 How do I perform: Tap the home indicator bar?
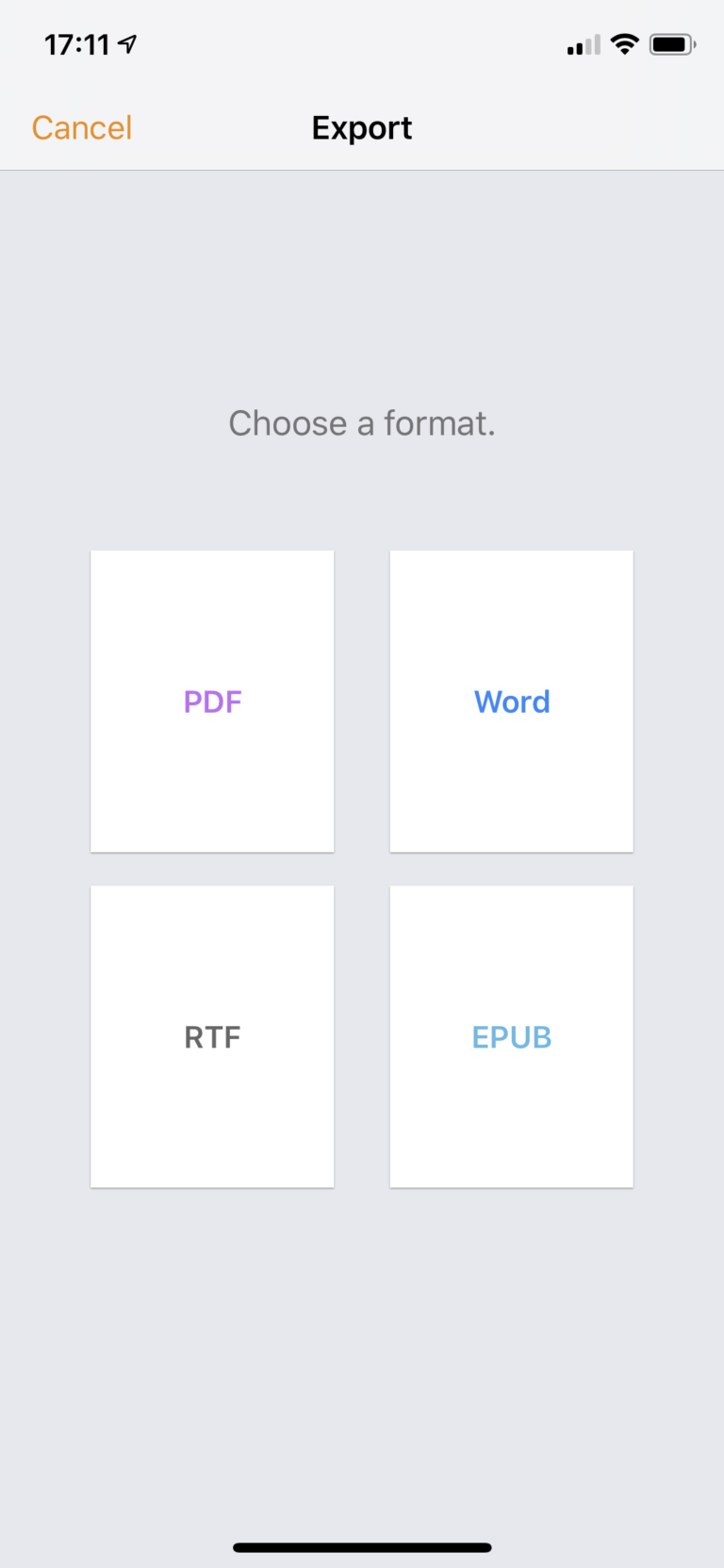[x=362, y=1546]
